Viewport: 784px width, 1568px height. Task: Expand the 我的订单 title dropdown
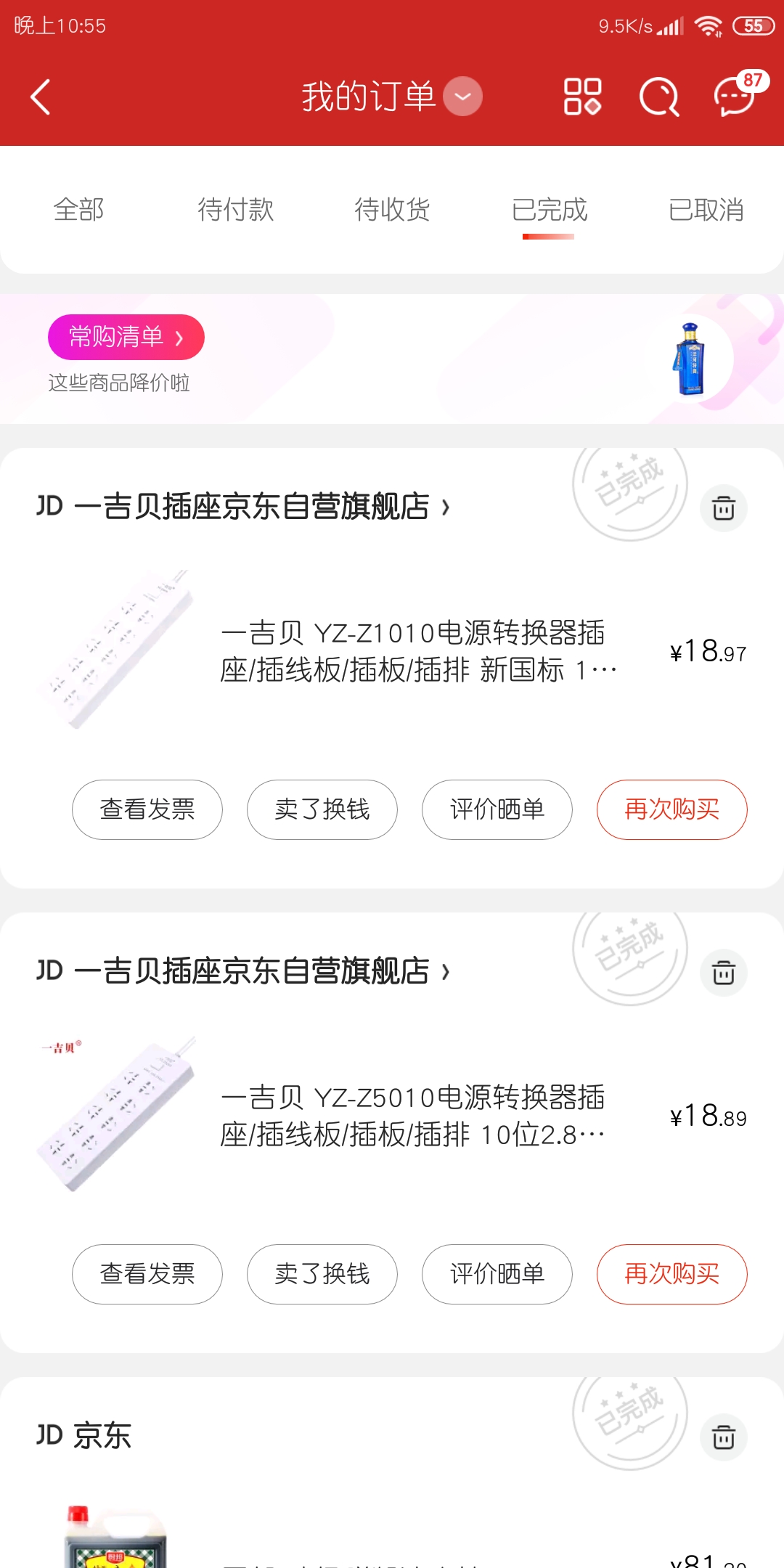[462, 97]
